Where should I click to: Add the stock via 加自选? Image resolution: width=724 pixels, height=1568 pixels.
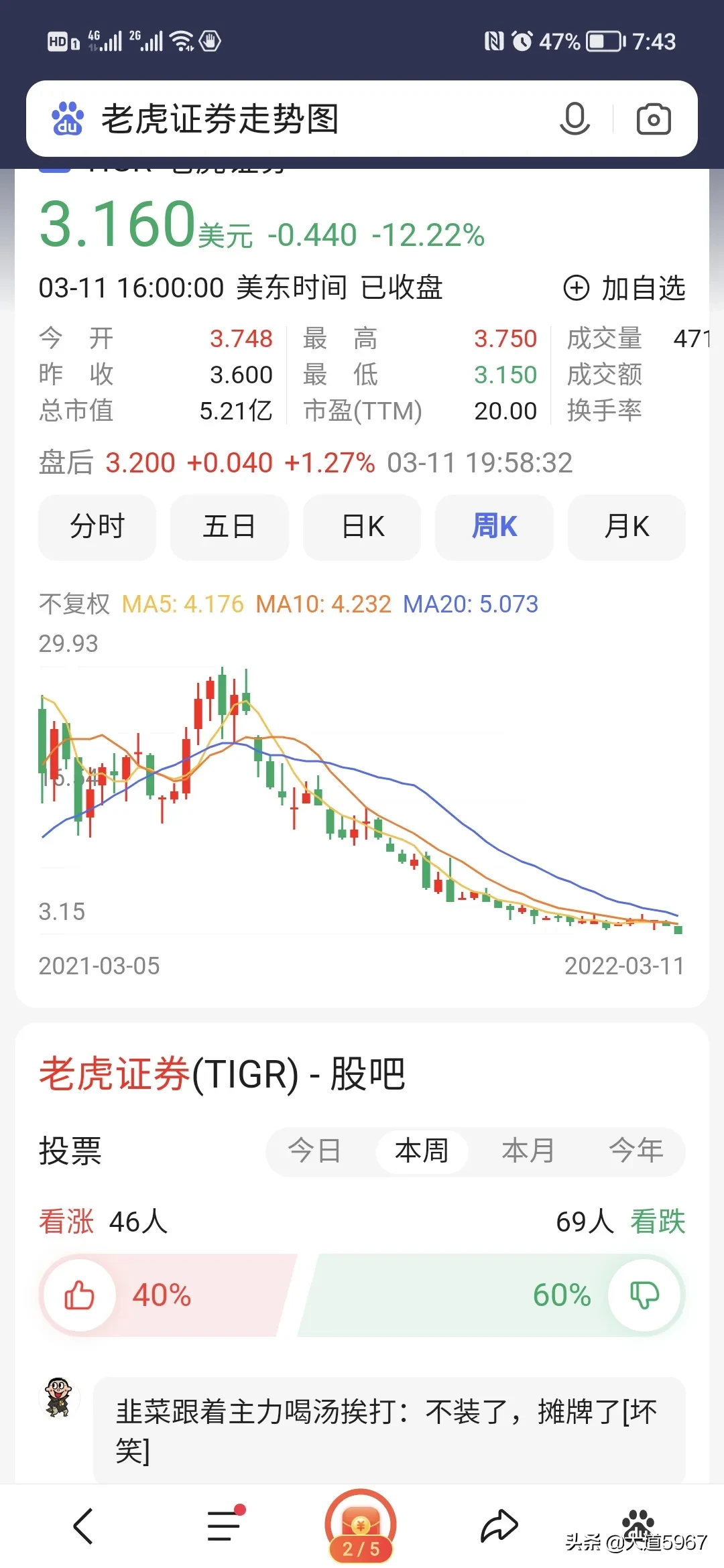coord(625,288)
